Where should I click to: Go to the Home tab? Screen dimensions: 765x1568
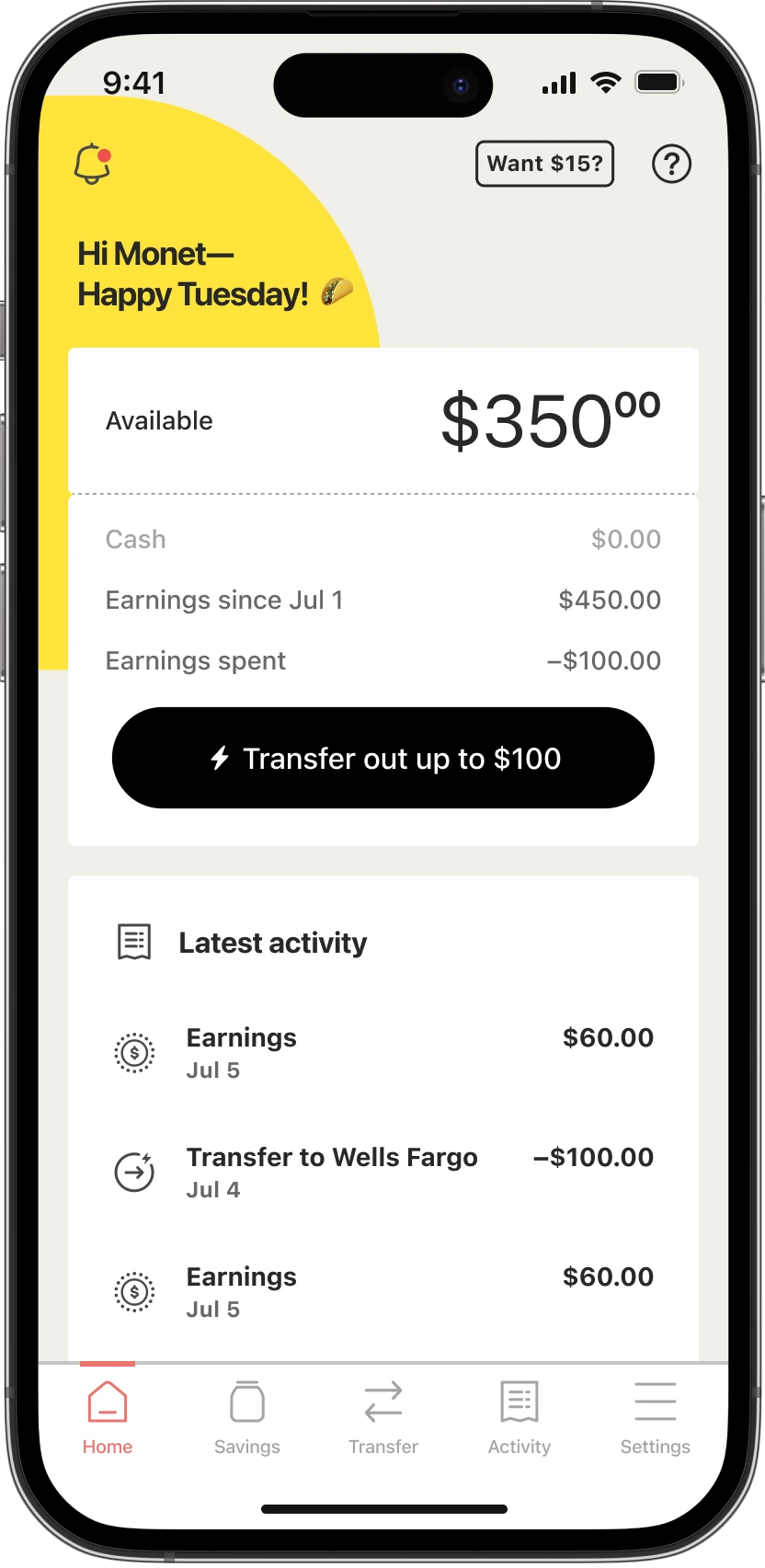pyautogui.click(x=108, y=1418)
